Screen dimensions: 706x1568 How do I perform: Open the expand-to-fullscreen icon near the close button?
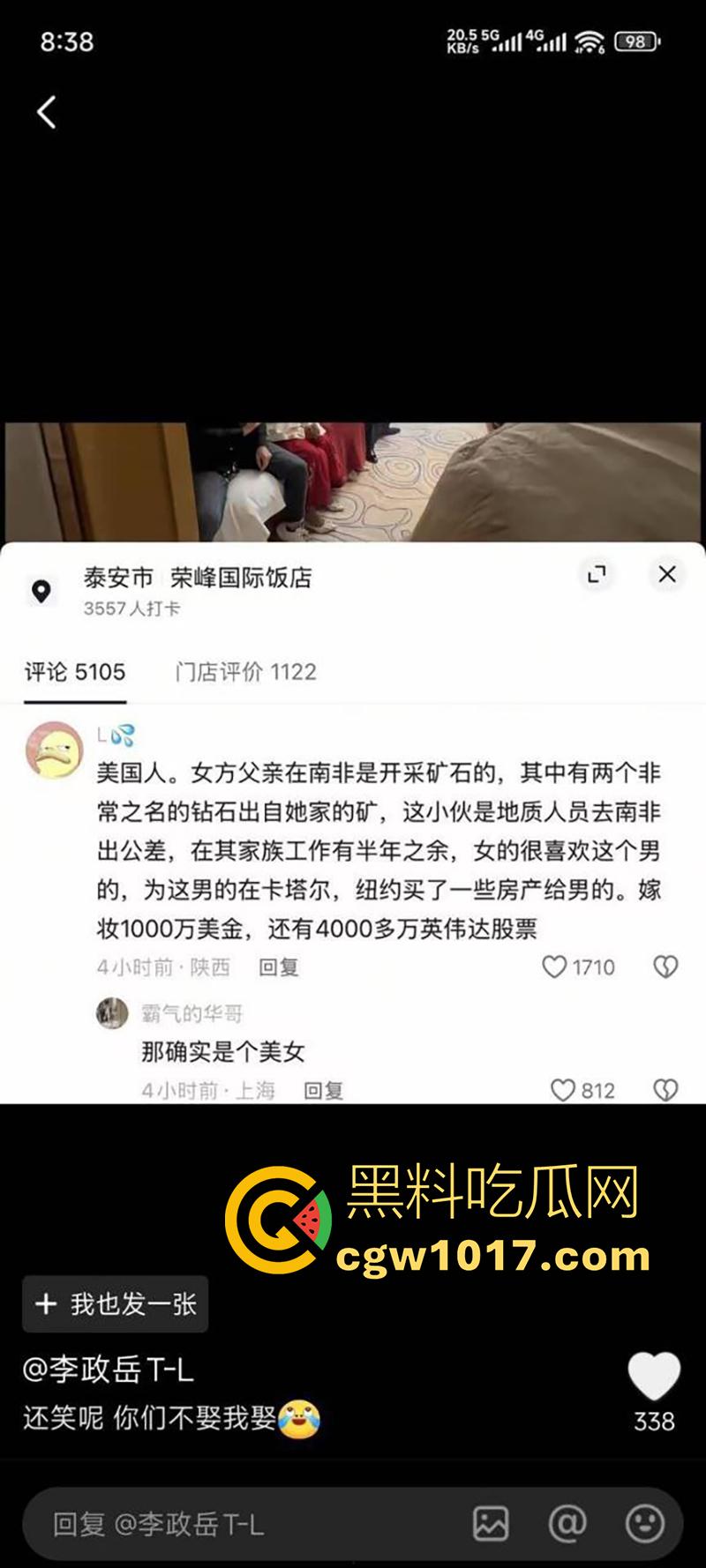point(597,573)
